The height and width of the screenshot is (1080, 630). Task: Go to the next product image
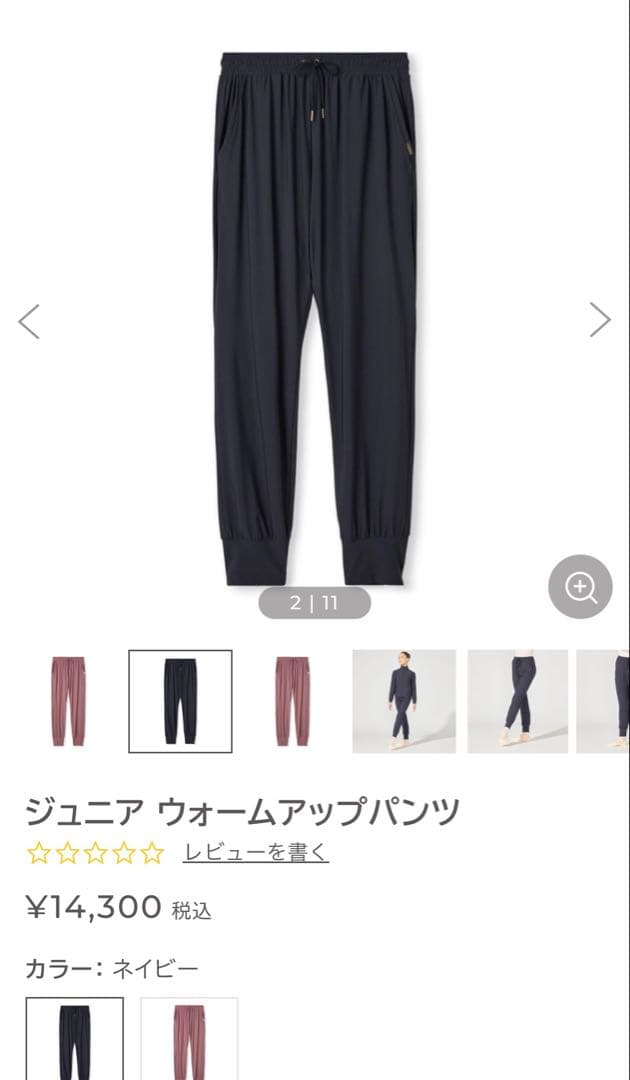599,319
